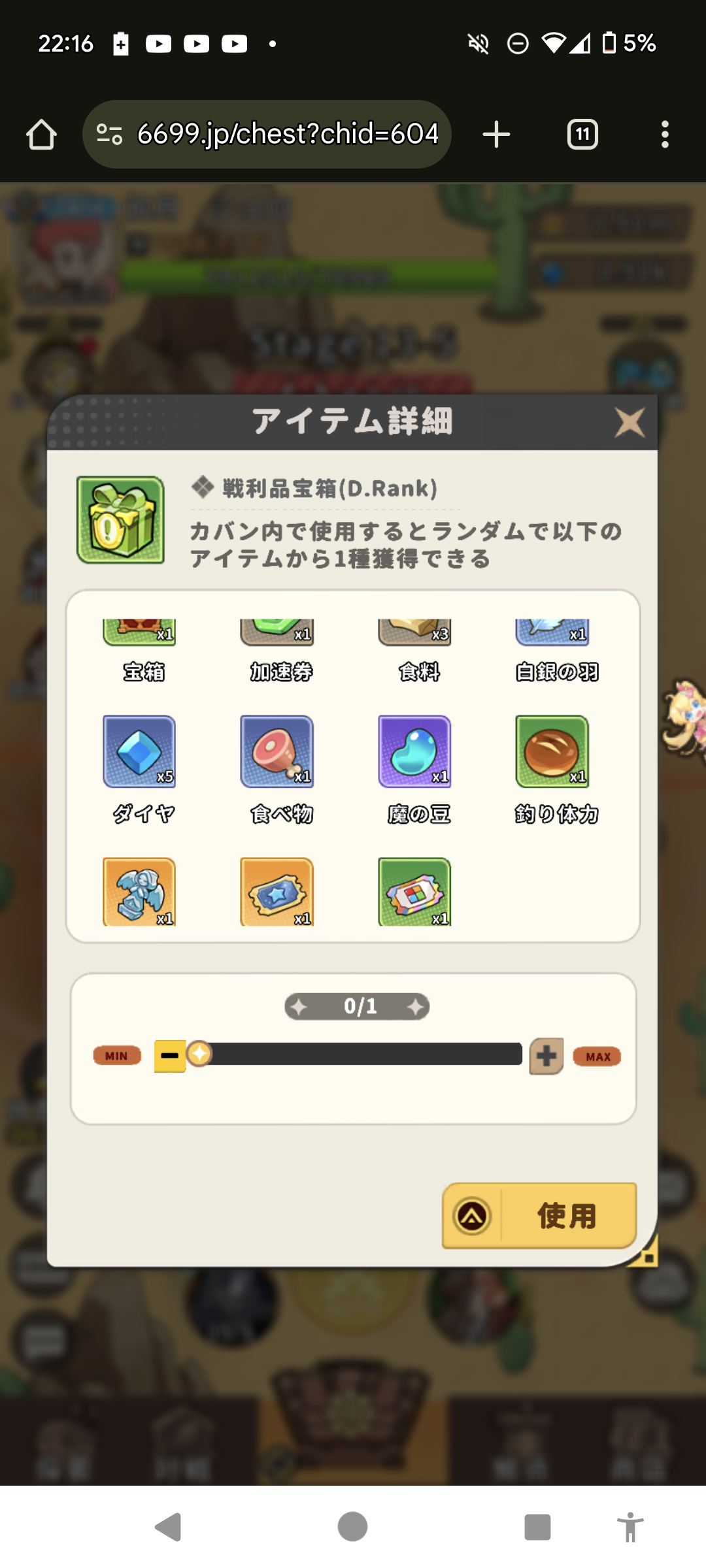Select the blue star ticket item
The image size is (706, 1568).
pyautogui.click(x=277, y=892)
